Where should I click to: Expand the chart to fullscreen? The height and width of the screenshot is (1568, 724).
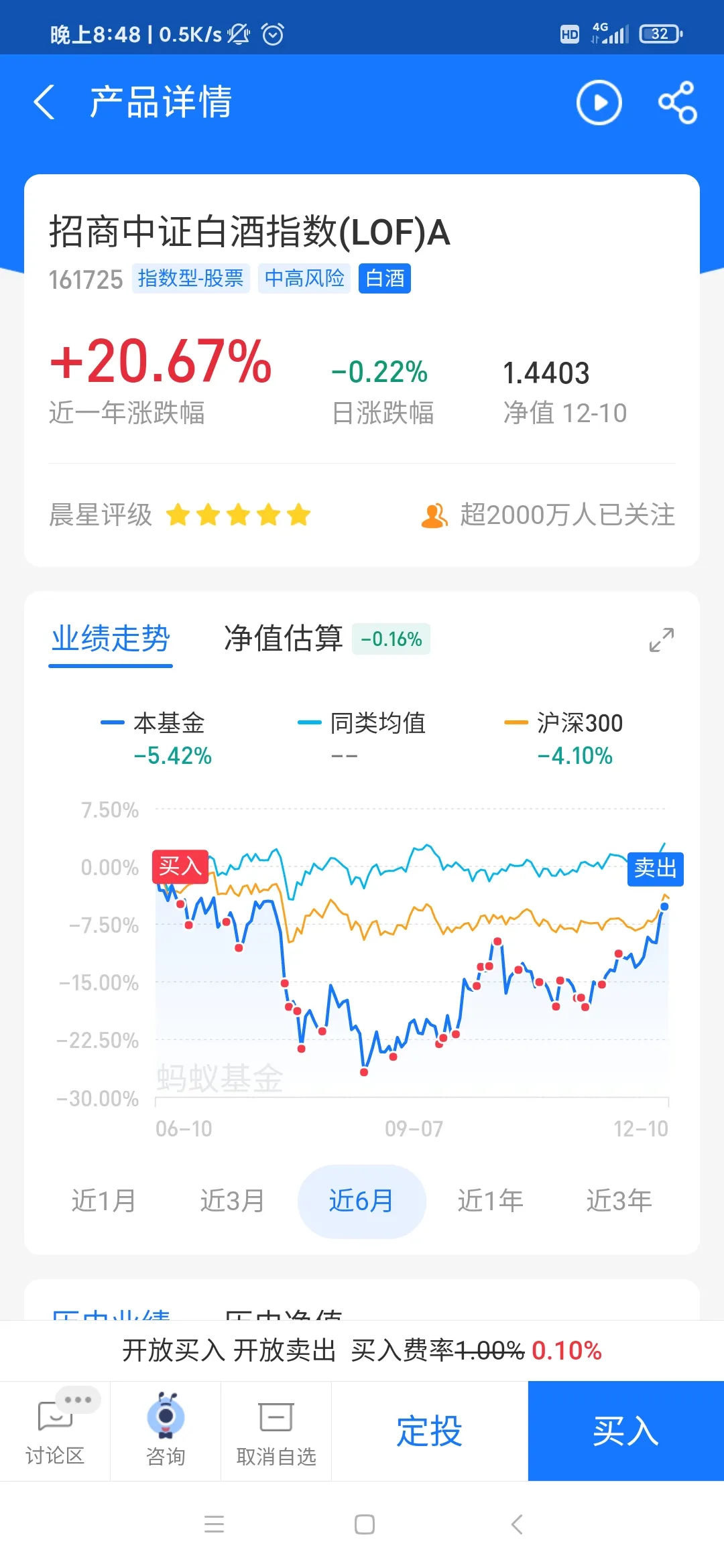[662, 639]
